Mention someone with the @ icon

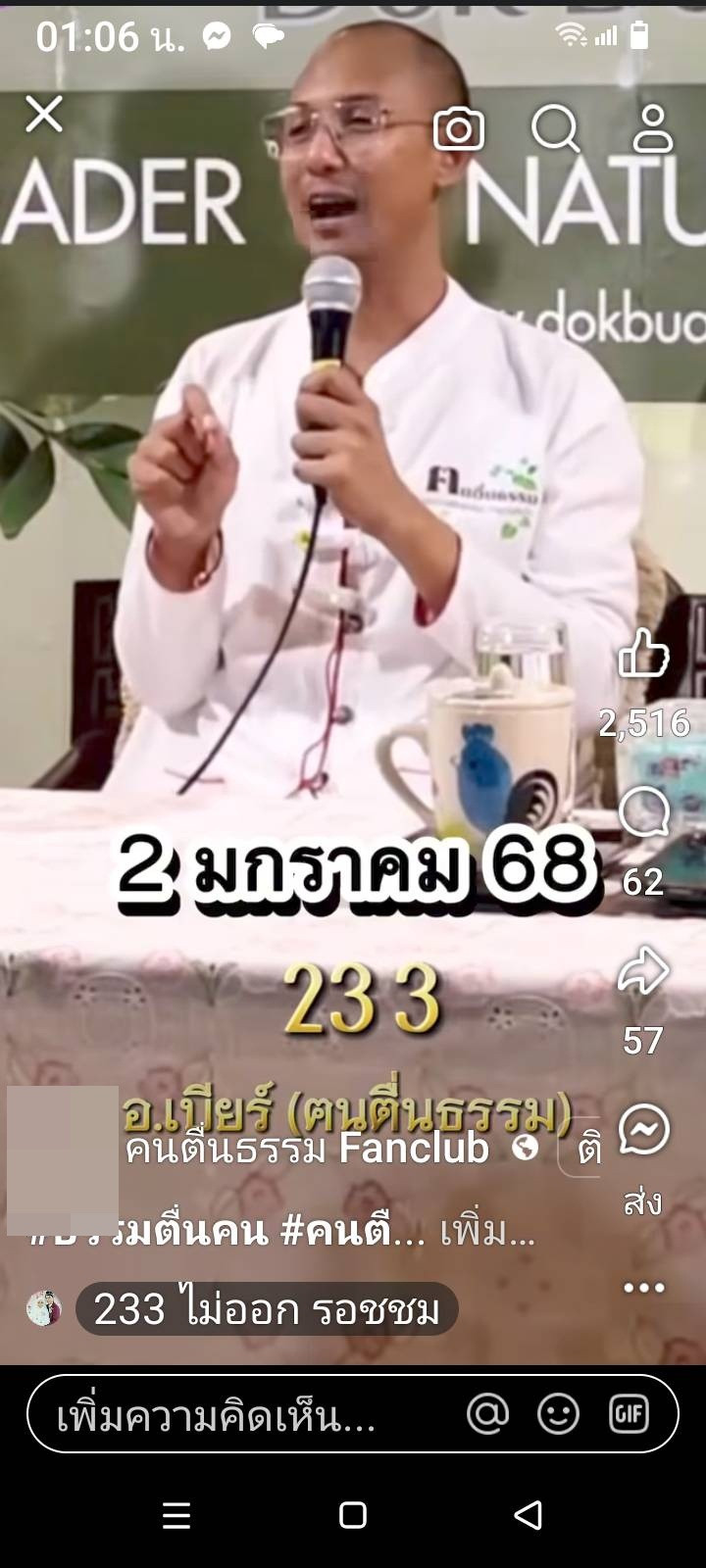[487, 1414]
